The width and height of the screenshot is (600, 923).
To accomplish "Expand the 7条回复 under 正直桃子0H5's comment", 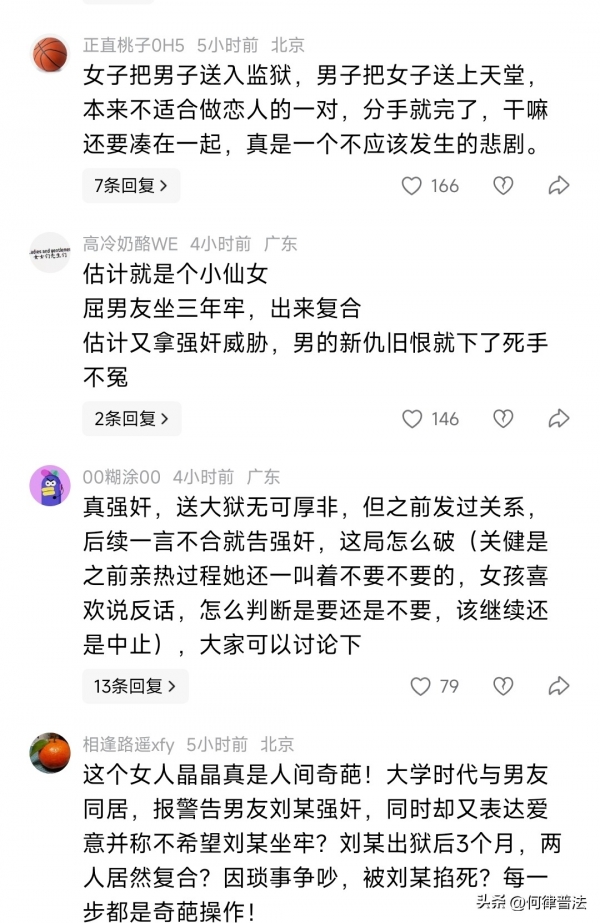I will pyautogui.click(x=131, y=185).
